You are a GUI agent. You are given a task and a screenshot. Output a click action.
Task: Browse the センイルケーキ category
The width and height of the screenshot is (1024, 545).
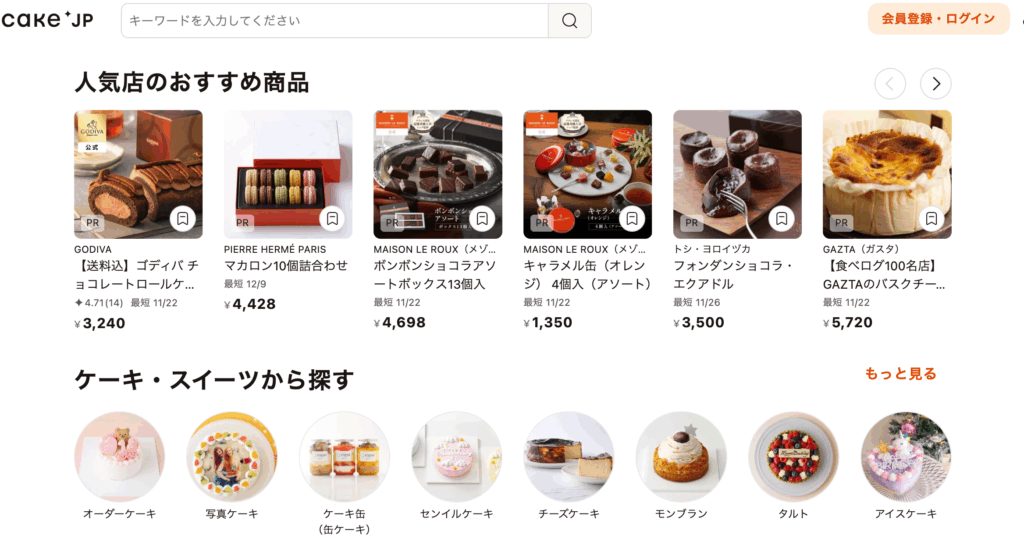tap(457, 457)
